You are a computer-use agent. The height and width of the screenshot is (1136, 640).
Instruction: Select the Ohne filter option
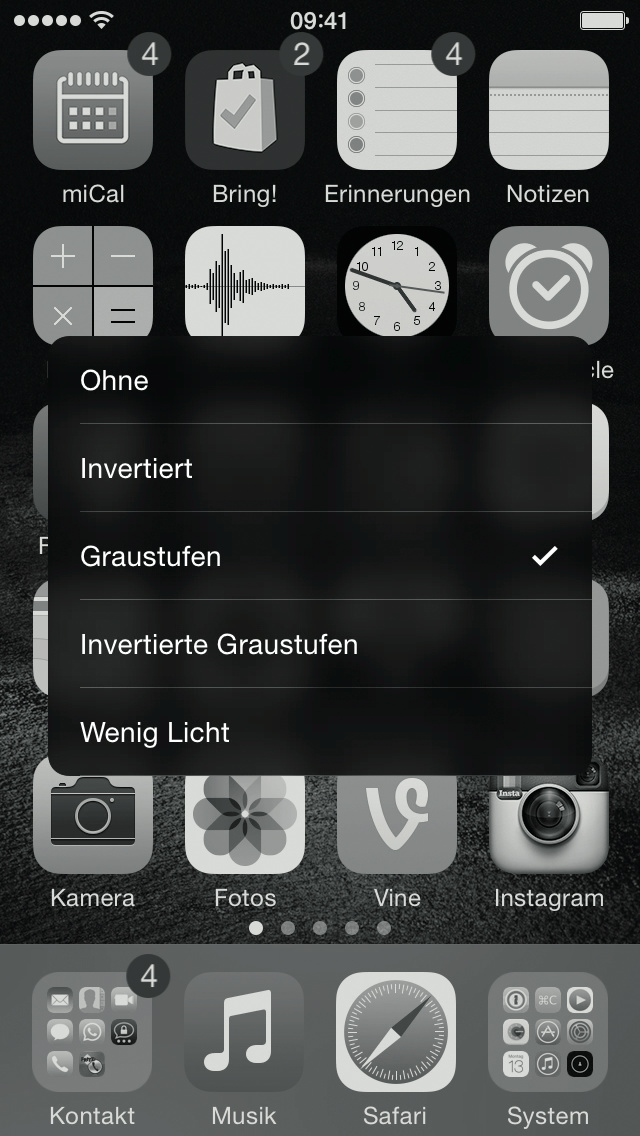click(x=320, y=380)
